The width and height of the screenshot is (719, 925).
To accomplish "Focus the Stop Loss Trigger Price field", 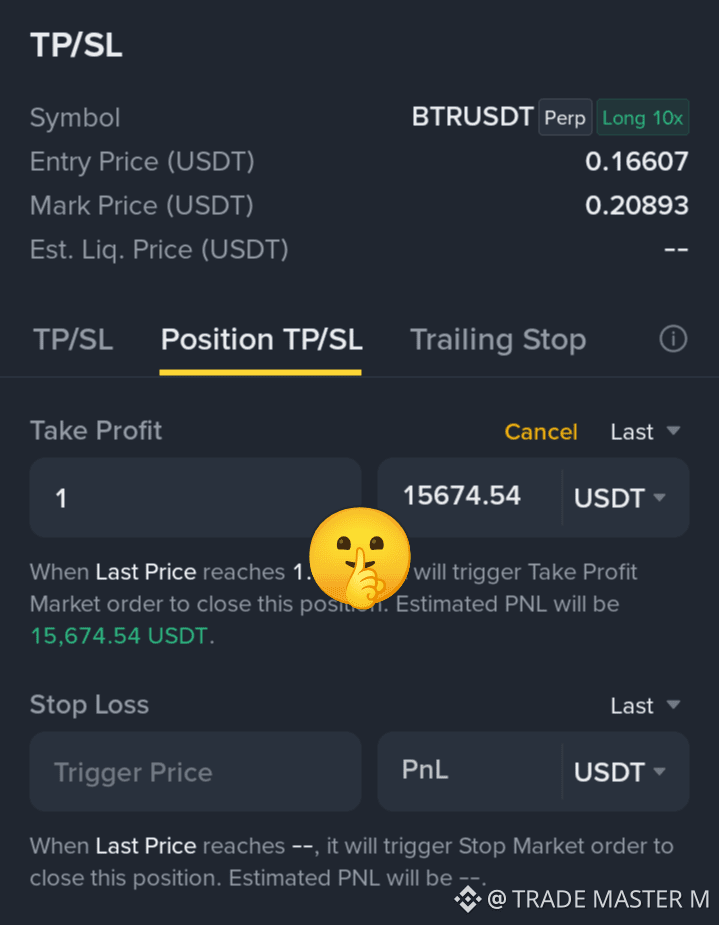I will (x=195, y=772).
